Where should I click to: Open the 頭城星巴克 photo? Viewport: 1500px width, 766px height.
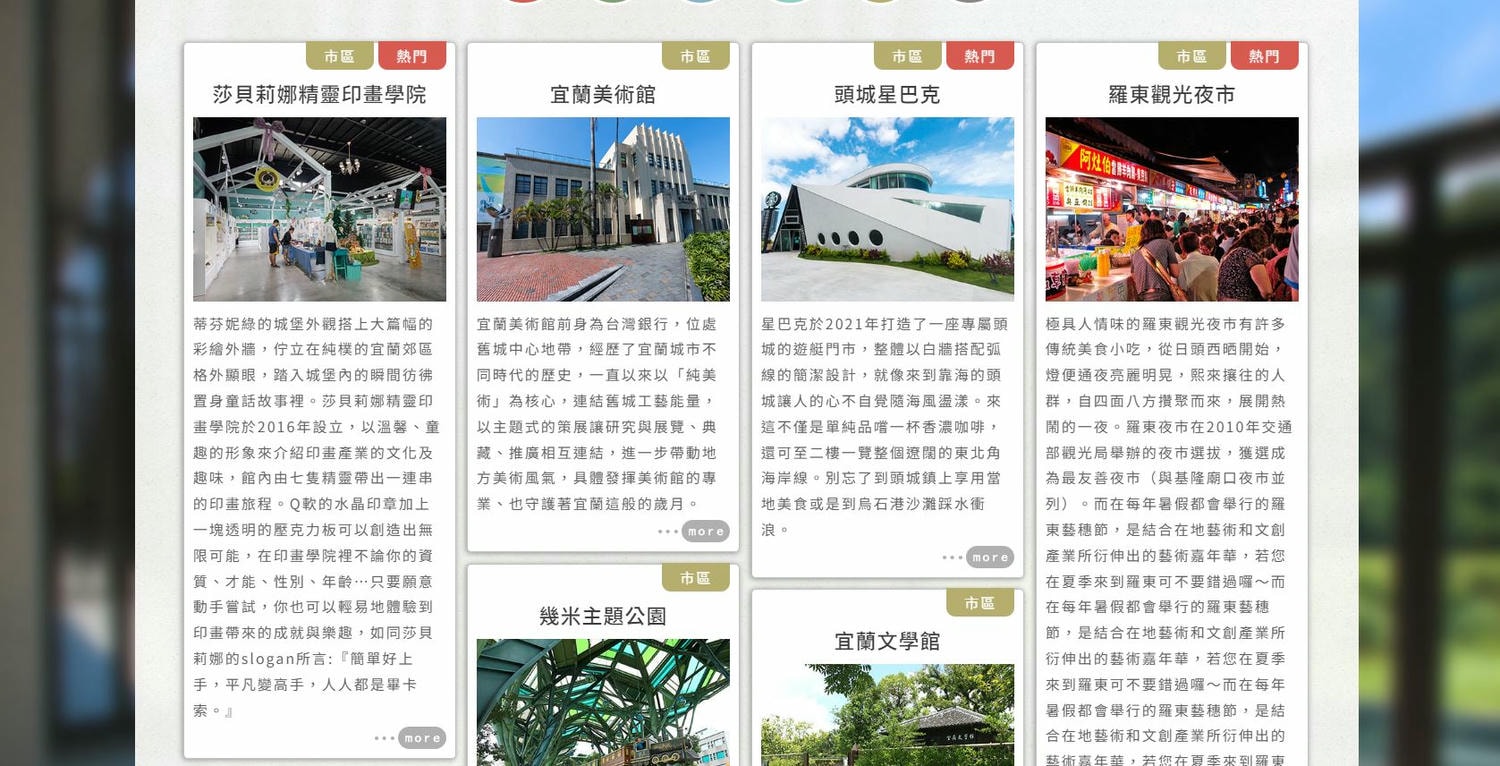[x=887, y=209]
